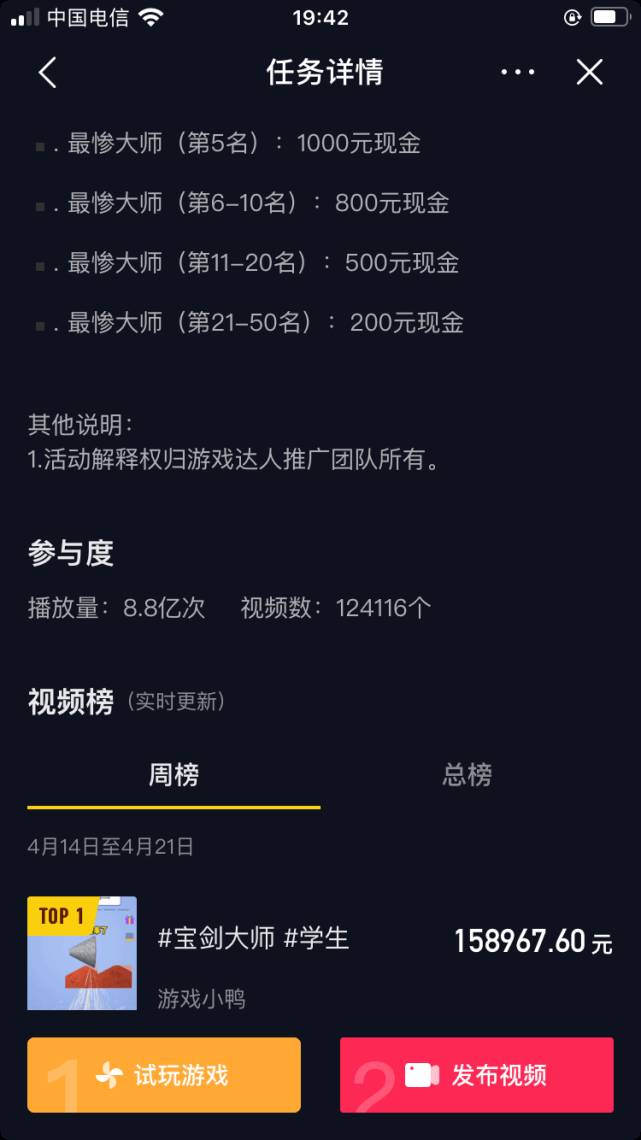
Task: Open the three-dot overflow menu
Action: pos(518,72)
